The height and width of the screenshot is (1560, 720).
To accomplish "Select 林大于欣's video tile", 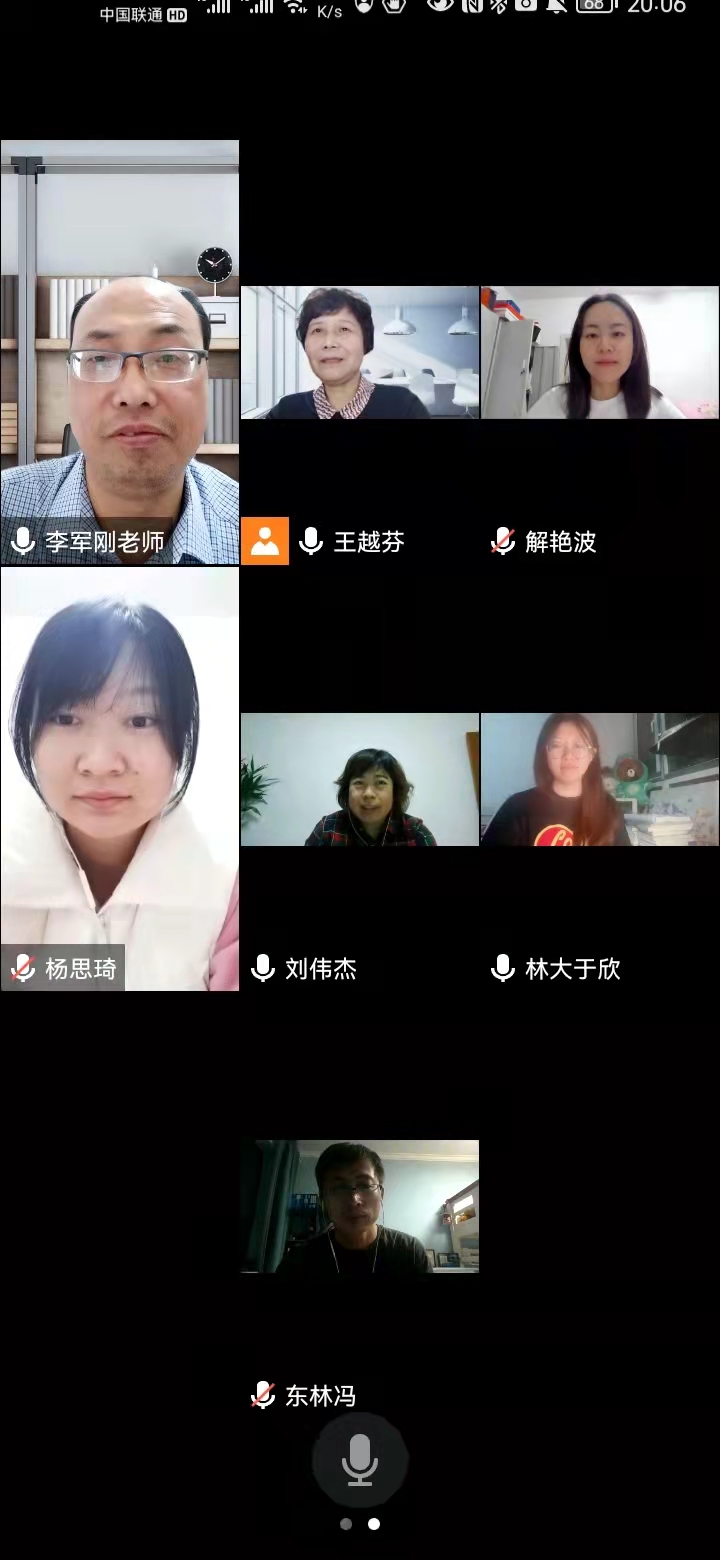I will click(600, 779).
